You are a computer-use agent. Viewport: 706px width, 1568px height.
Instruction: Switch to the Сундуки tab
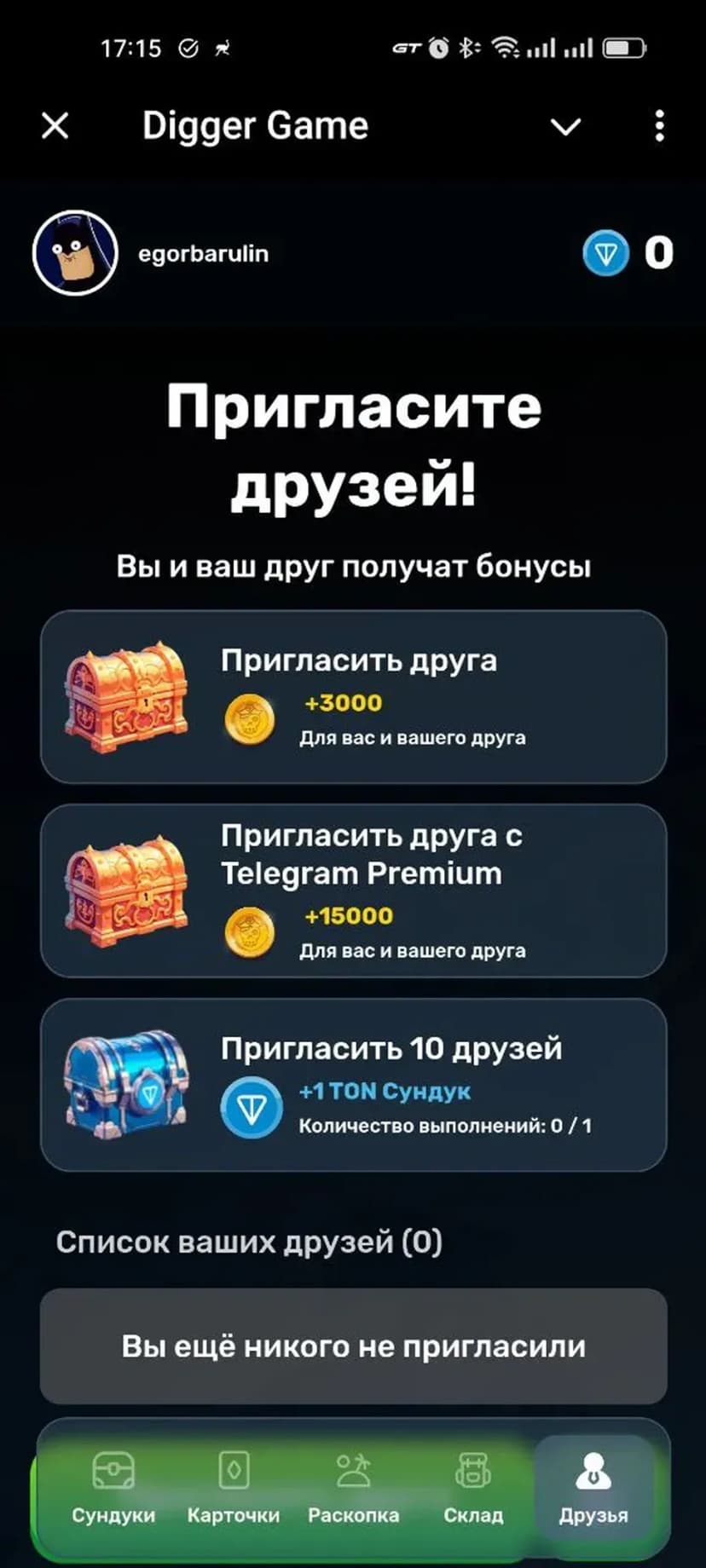pyautogui.click(x=113, y=1488)
